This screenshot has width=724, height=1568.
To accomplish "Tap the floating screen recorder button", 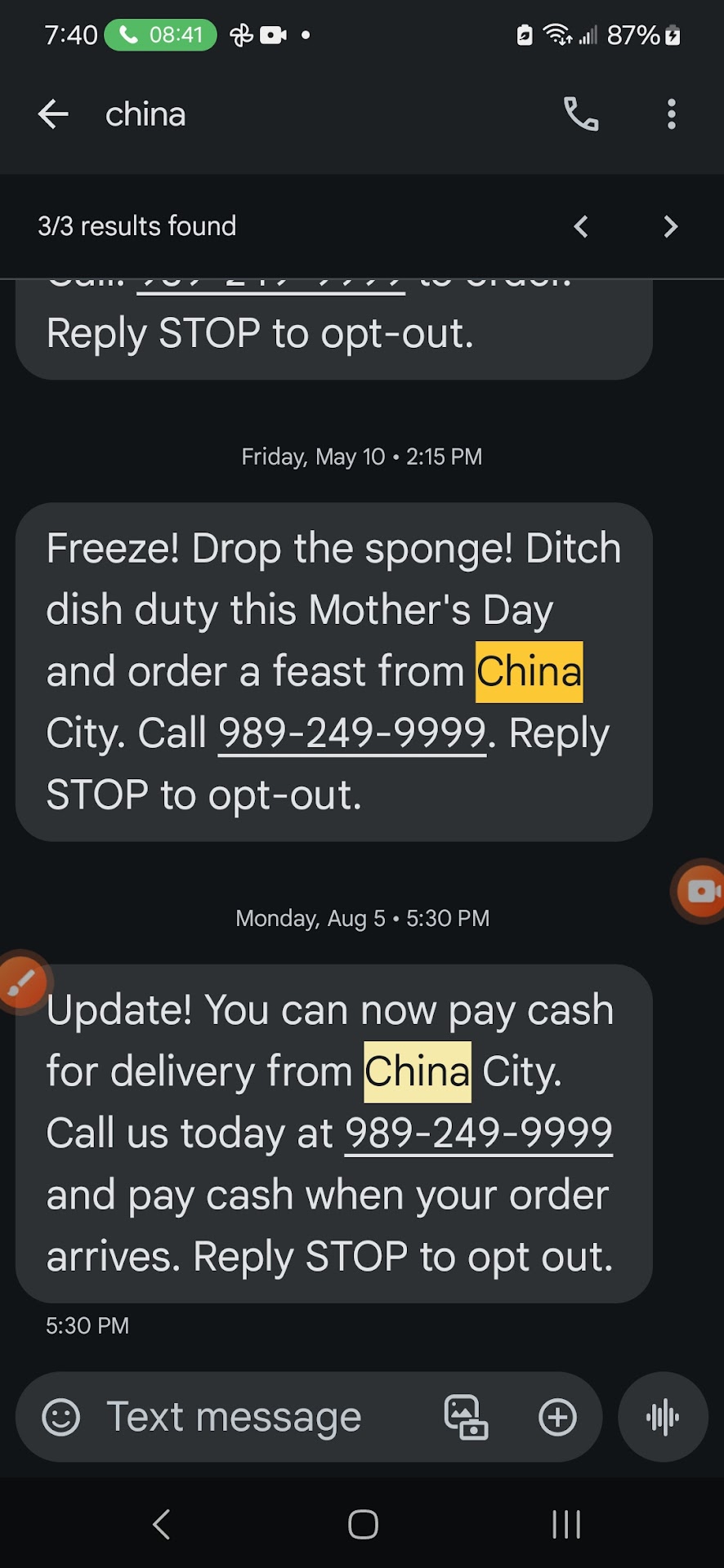I will [701, 891].
